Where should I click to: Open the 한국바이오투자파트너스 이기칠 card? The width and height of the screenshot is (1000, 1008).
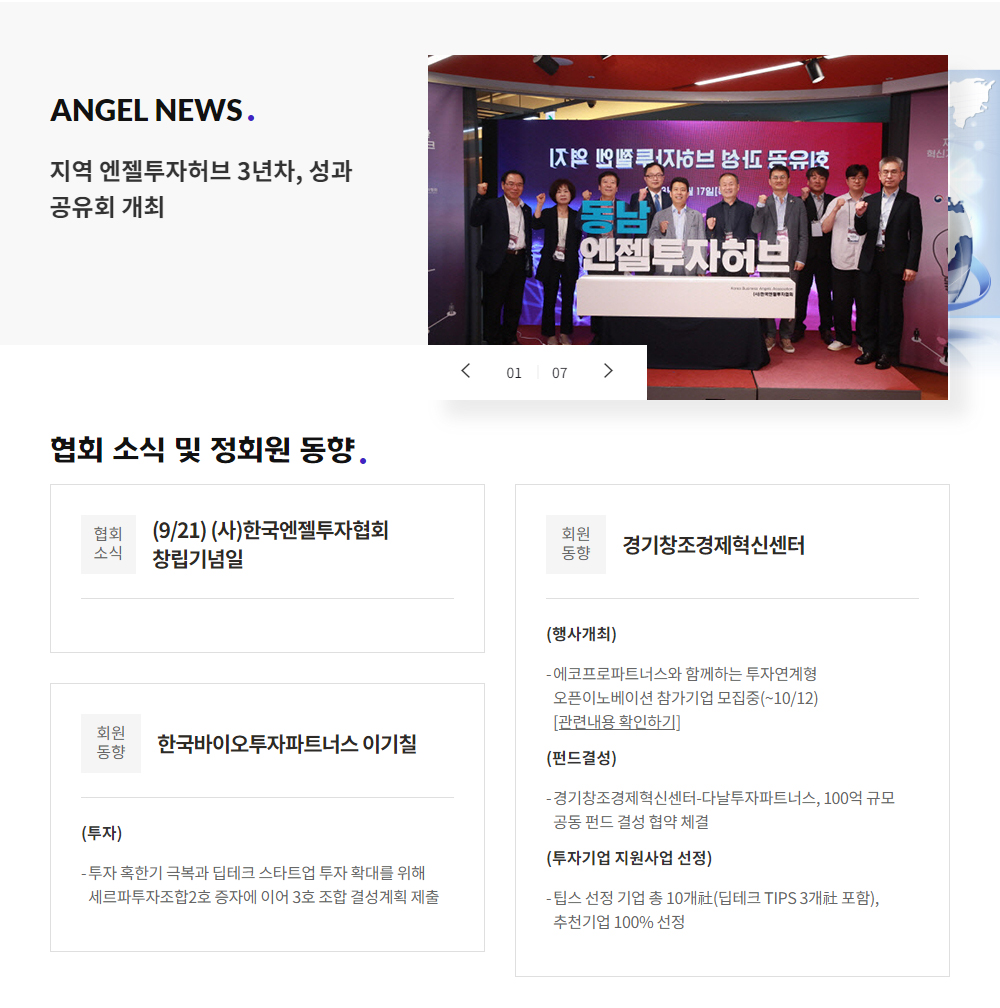pos(286,744)
